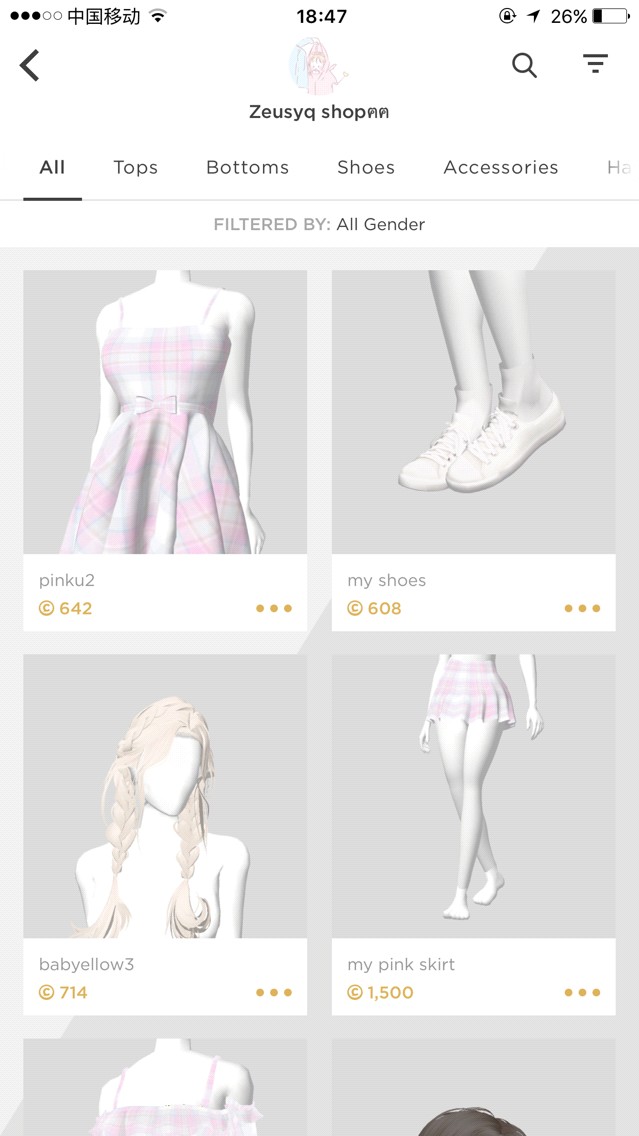Open the babyellow3 hair item

[165, 796]
